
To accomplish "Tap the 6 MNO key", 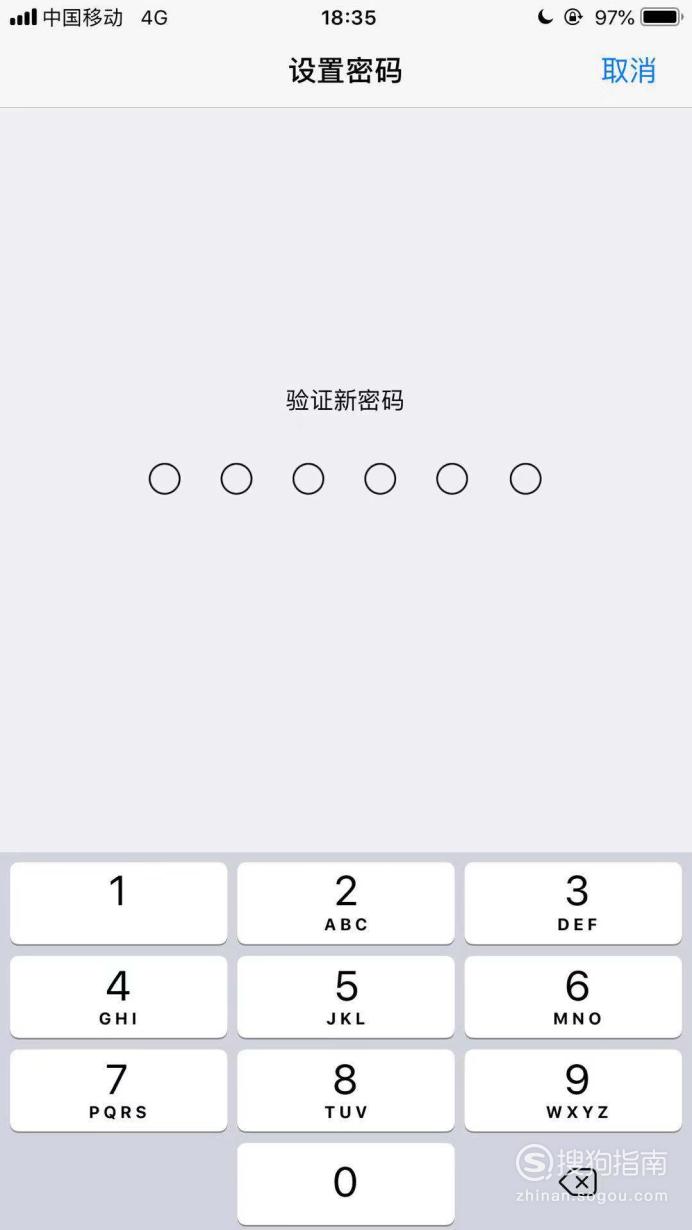I will tap(573, 997).
